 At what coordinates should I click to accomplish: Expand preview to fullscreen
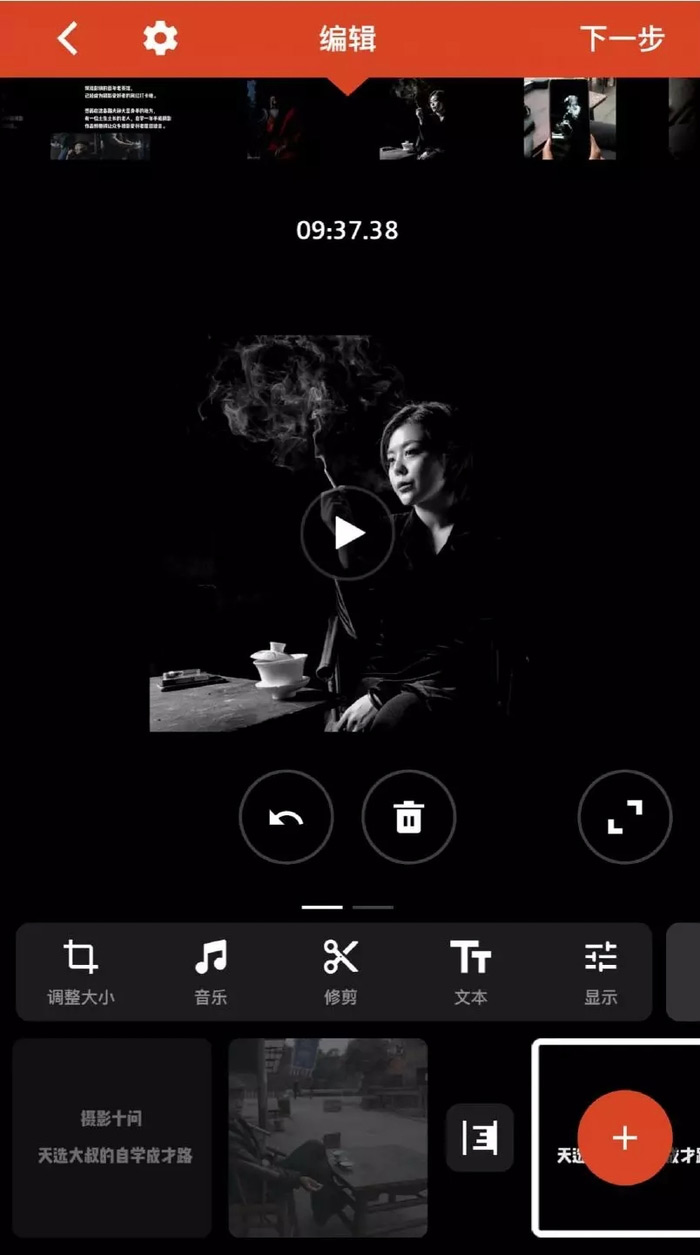[624, 817]
